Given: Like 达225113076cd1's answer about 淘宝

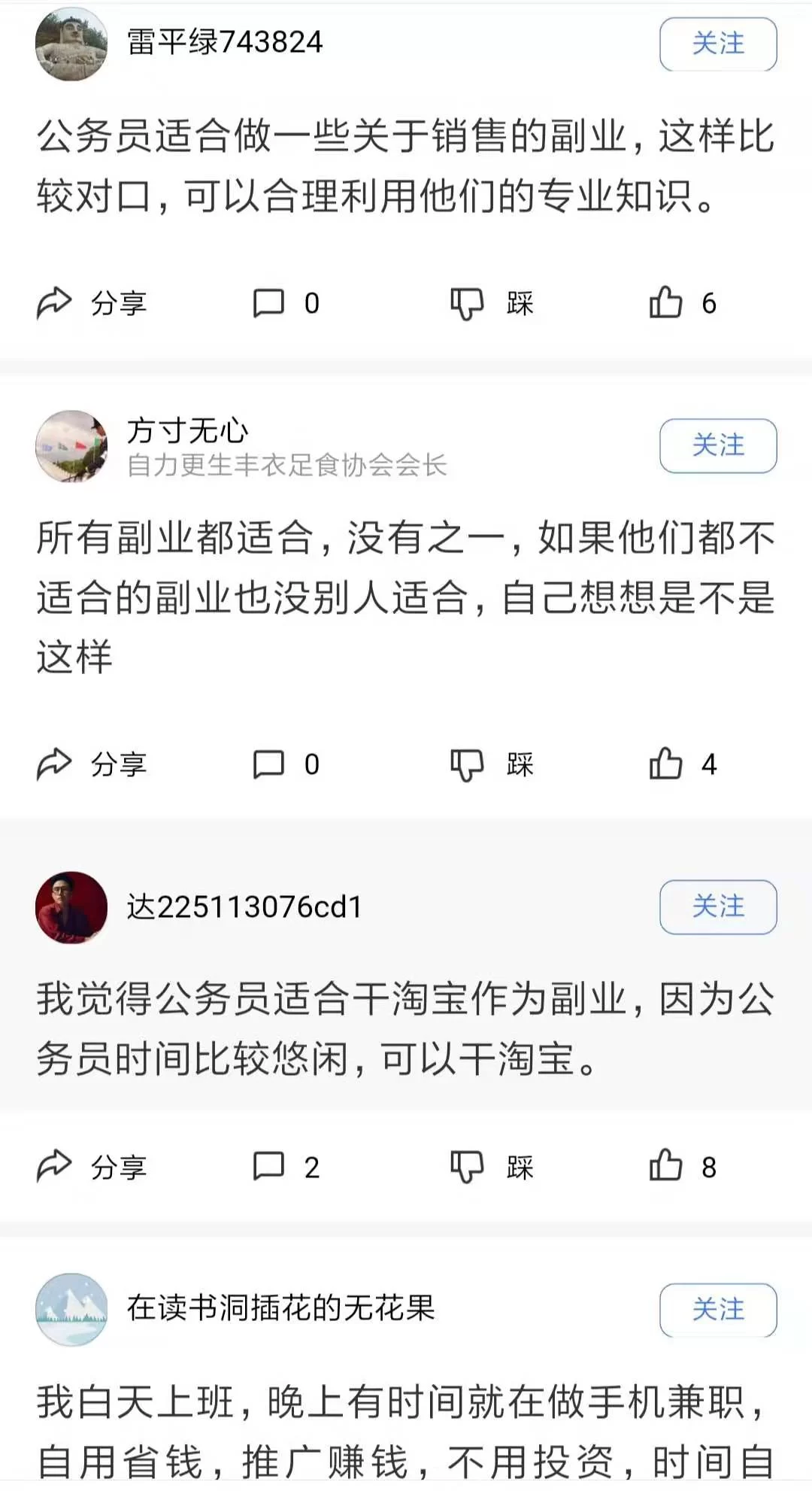Looking at the screenshot, I should (682, 1167).
